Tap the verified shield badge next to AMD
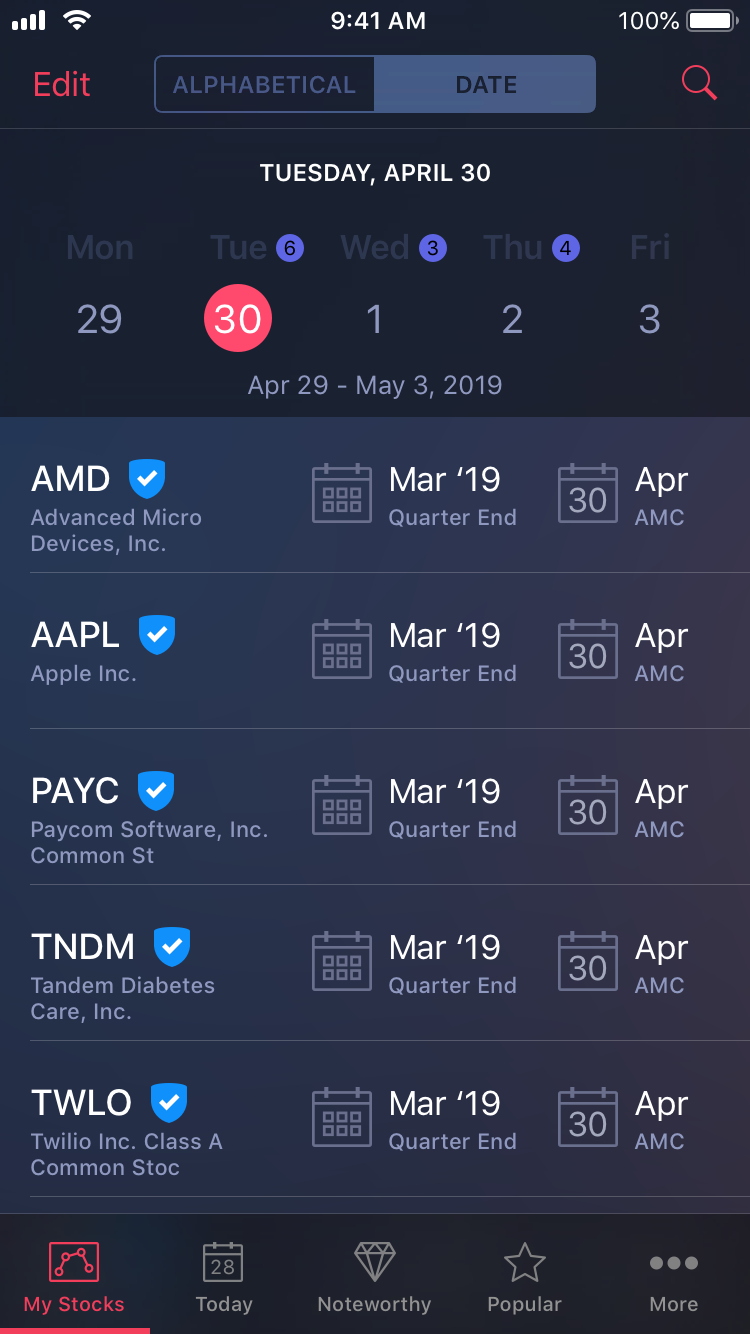The image size is (750, 1334). coord(147,478)
